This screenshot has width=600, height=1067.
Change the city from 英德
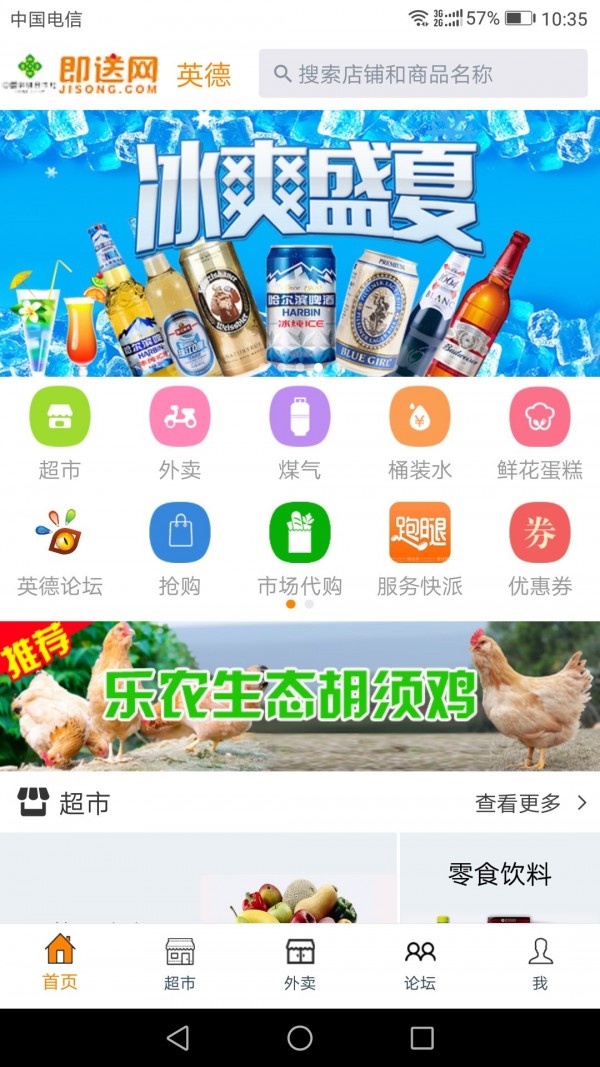[x=204, y=75]
